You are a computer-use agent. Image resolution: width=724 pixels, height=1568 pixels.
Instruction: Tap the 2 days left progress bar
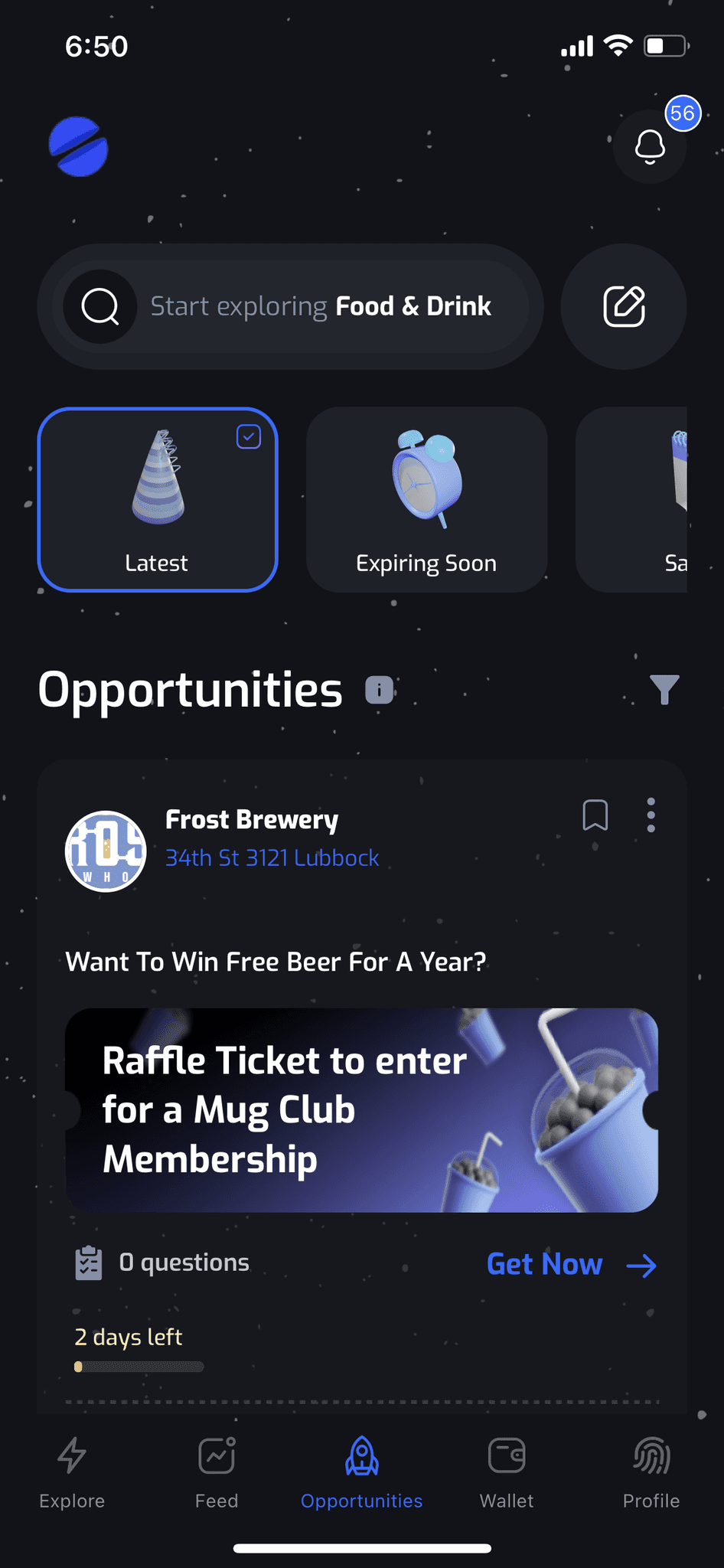pyautogui.click(x=139, y=1365)
